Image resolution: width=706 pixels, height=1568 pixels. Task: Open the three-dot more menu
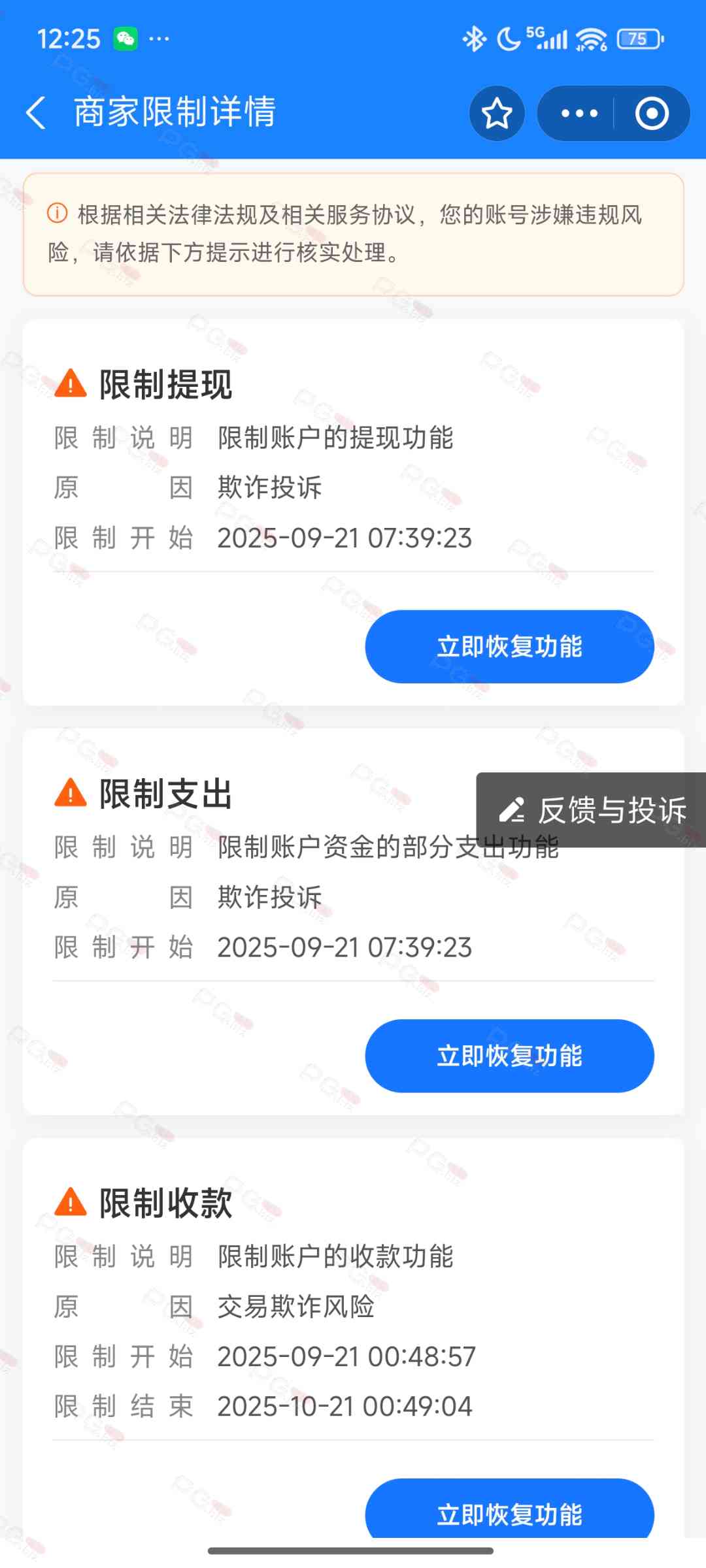coord(579,114)
